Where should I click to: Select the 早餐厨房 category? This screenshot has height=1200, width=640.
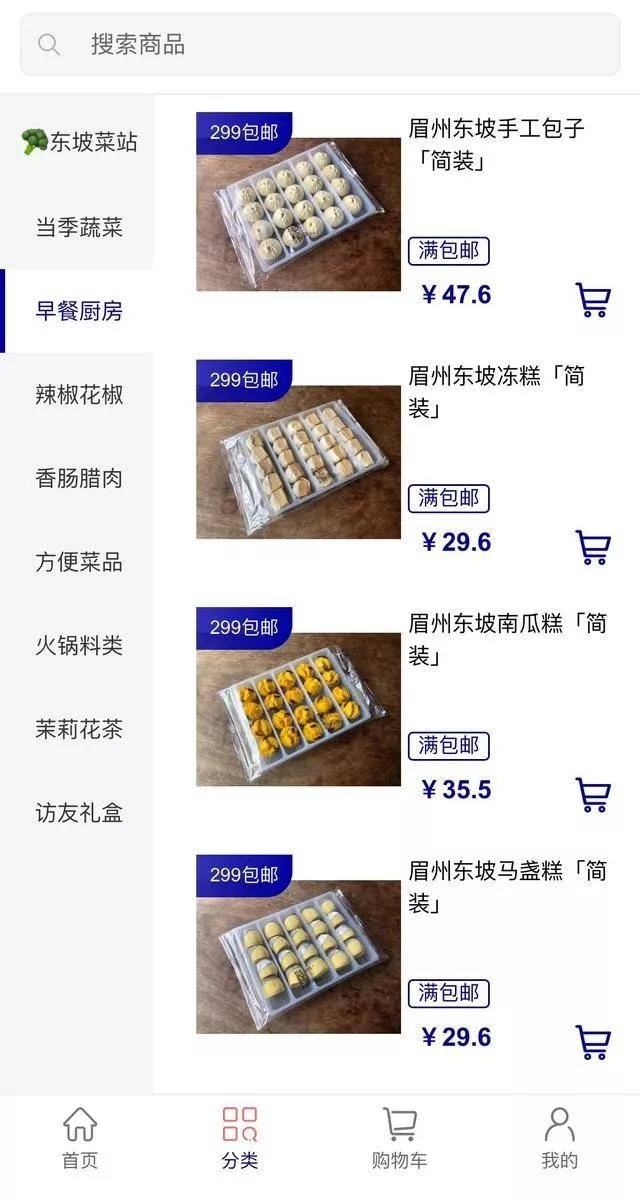click(79, 311)
